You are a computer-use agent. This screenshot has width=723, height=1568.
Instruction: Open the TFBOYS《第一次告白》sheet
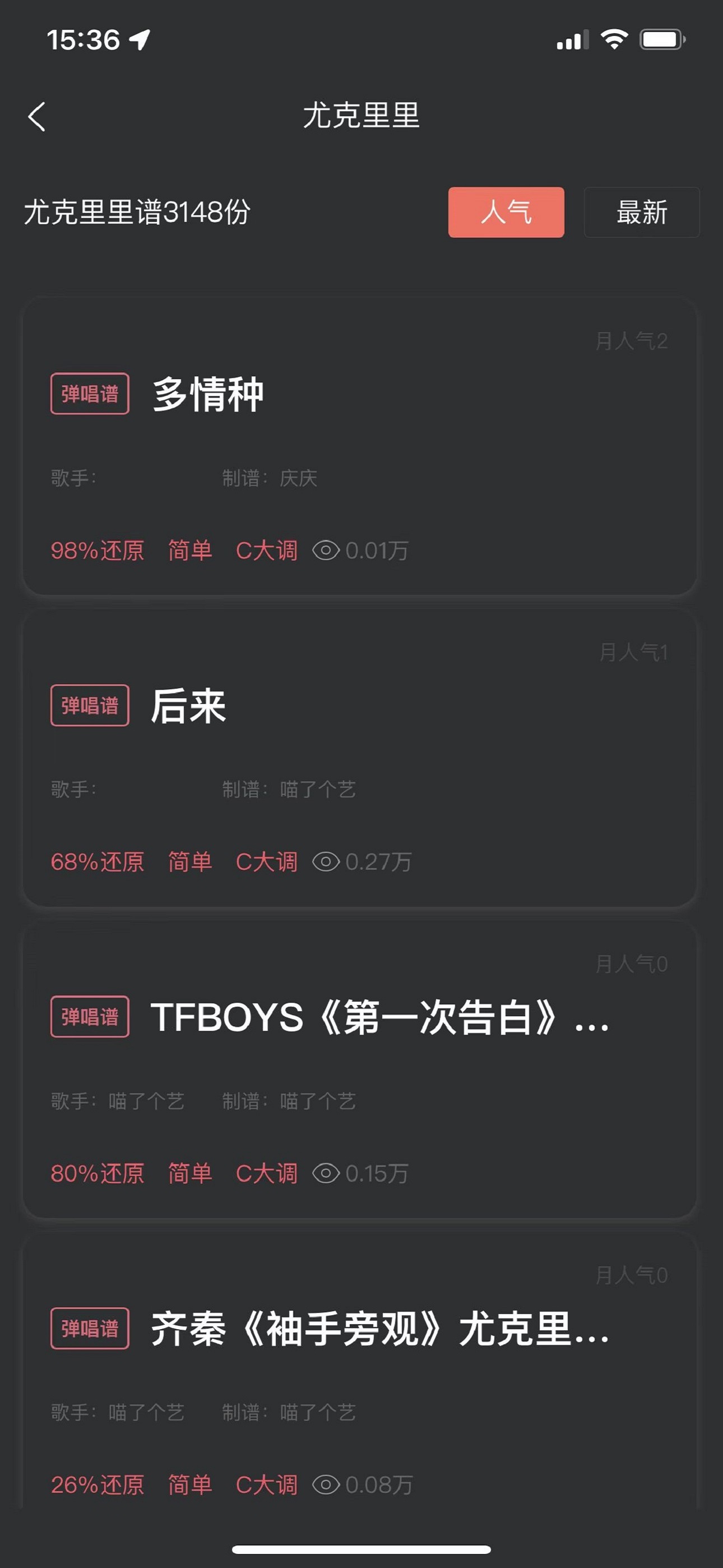378,1018
